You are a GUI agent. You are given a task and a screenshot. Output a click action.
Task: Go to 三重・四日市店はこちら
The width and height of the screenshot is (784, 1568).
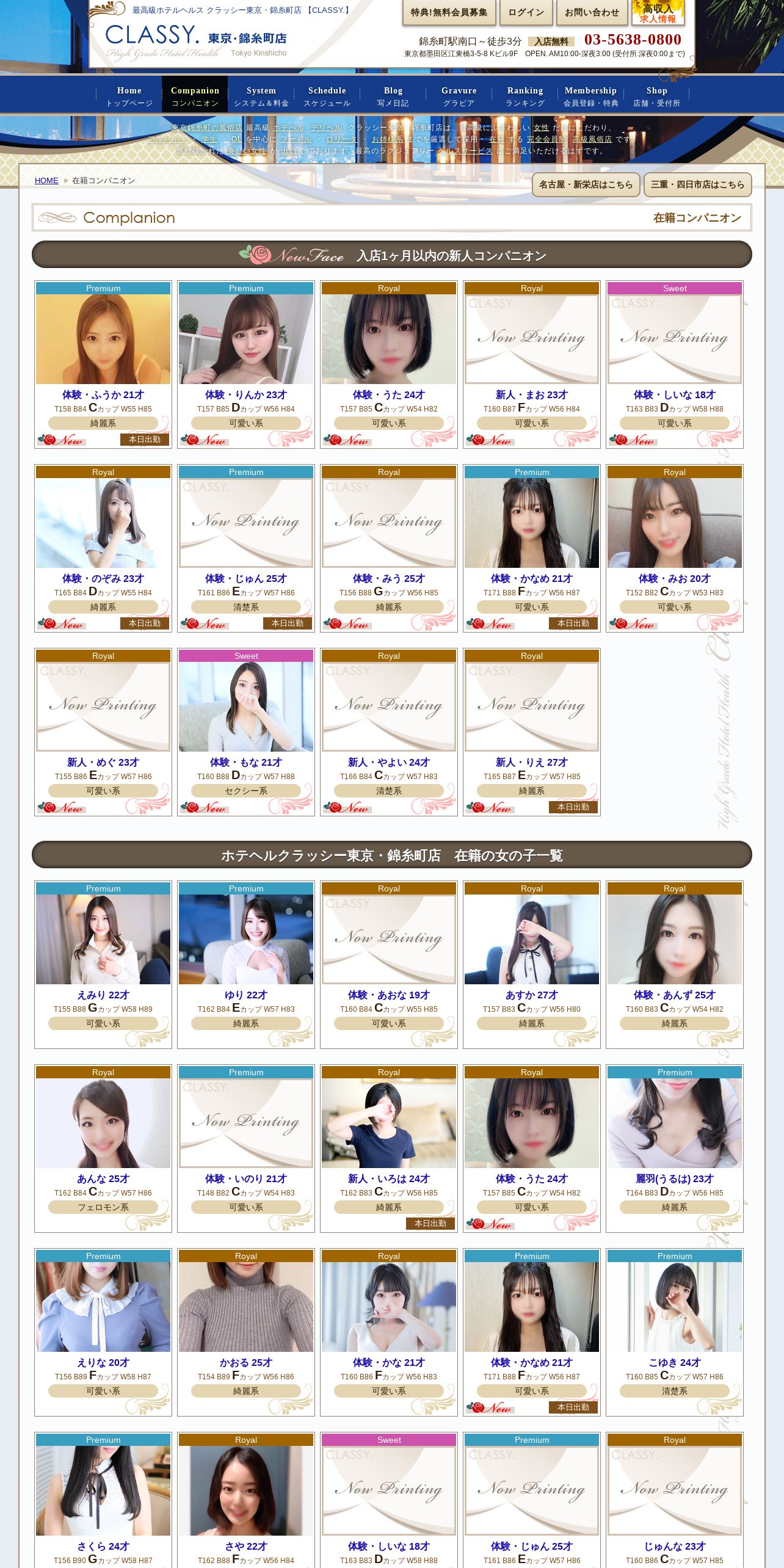click(x=697, y=184)
